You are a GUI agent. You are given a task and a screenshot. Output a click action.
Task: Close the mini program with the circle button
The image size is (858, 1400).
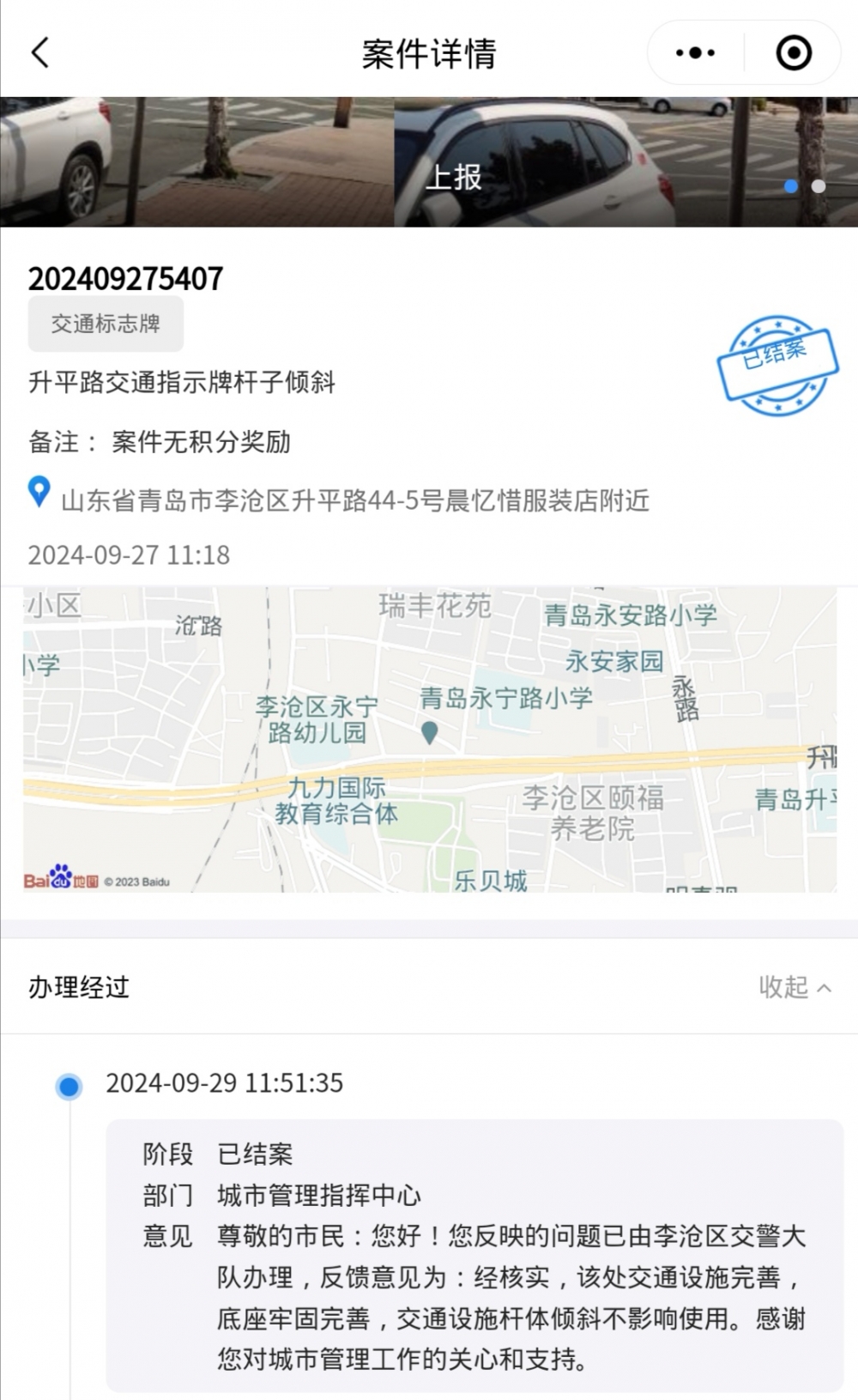pyautogui.click(x=794, y=52)
